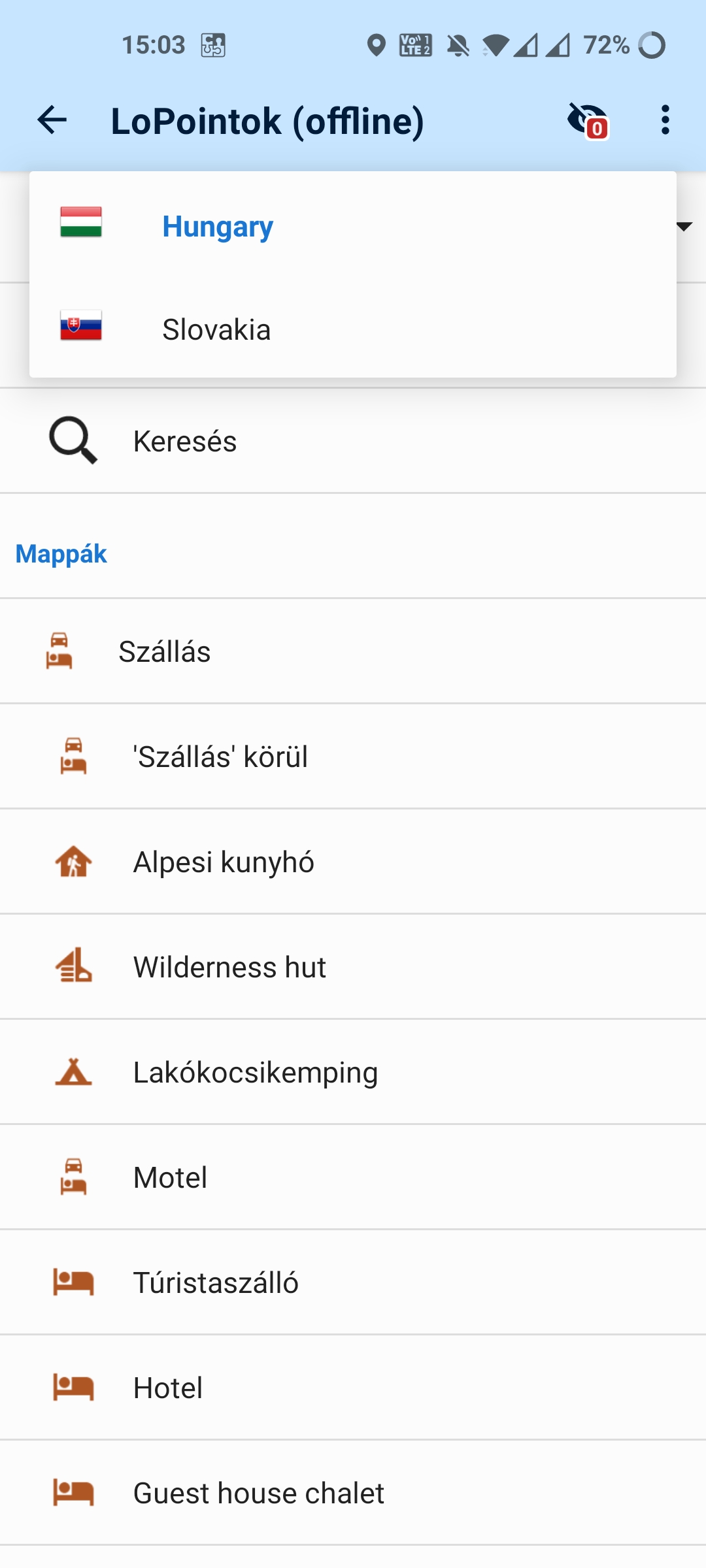Screen dimensions: 706x1568
Task: Select Hungary from the country list
Action: (x=218, y=226)
